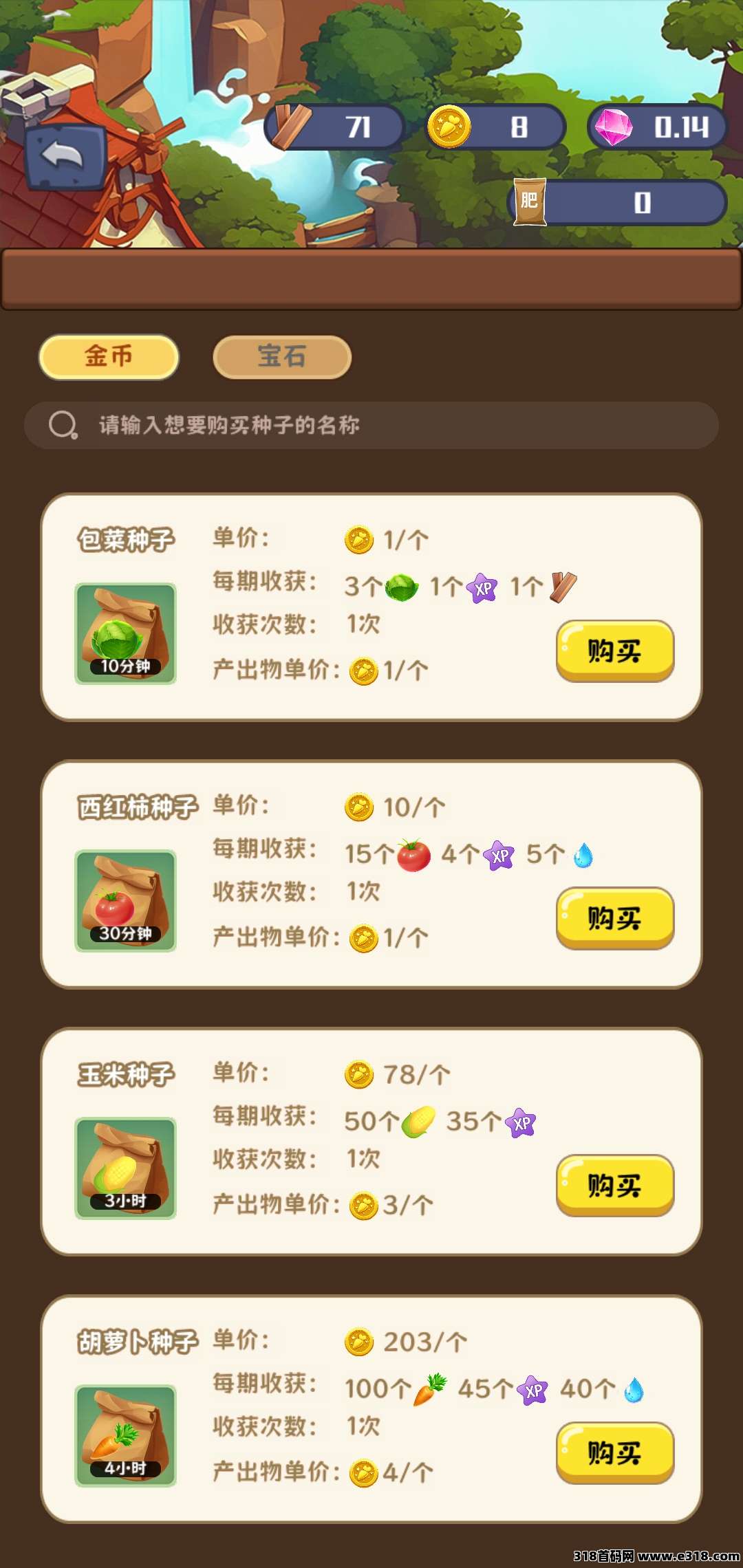Switch to the 金币 tab
This screenshot has height=1568, width=743.
coord(109,357)
